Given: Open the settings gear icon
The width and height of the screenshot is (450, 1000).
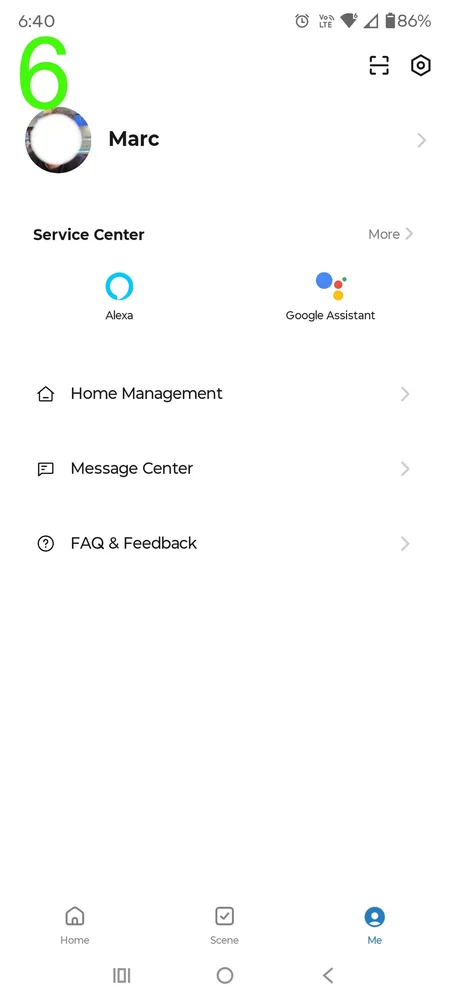Looking at the screenshot, I should point(421,66).
